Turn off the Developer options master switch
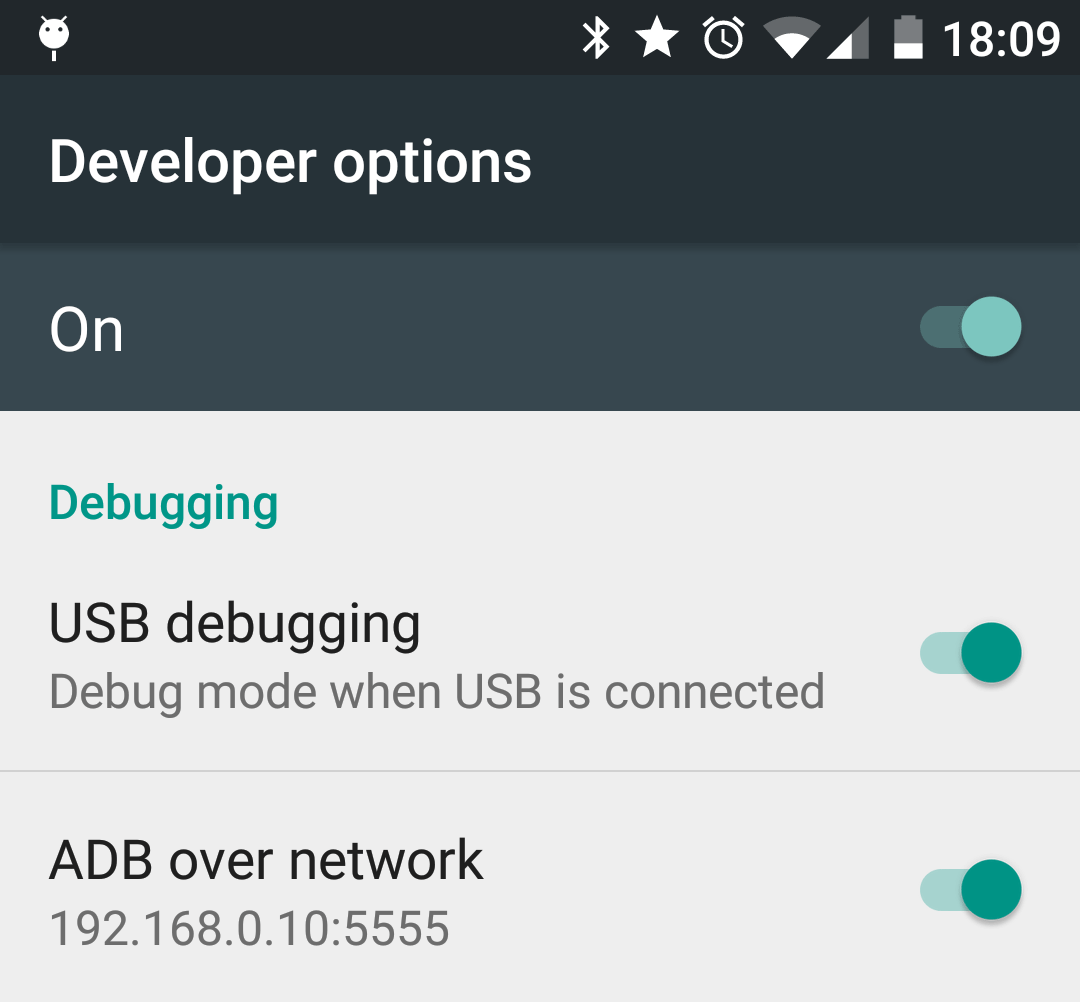 point(971,327)
